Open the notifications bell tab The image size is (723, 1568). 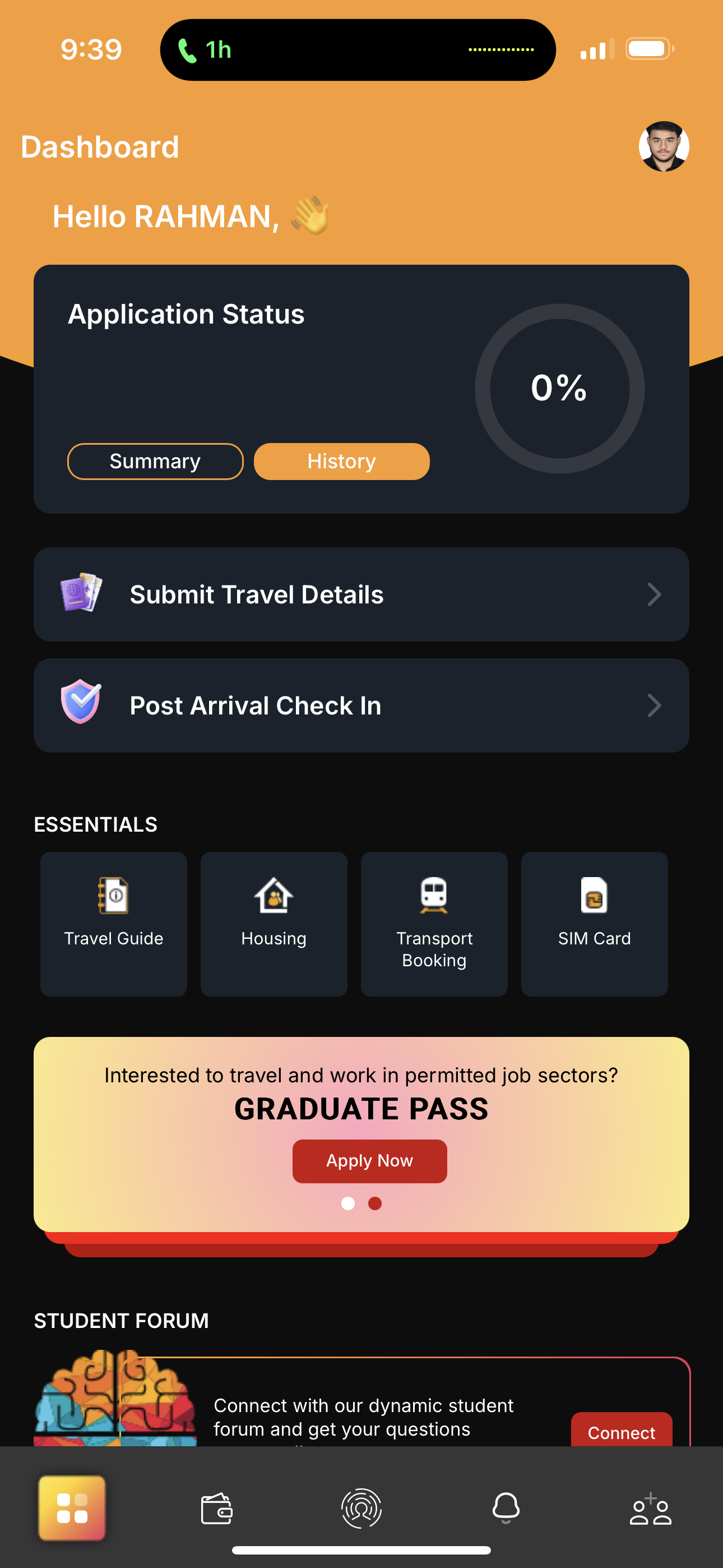pos(506,1508)
